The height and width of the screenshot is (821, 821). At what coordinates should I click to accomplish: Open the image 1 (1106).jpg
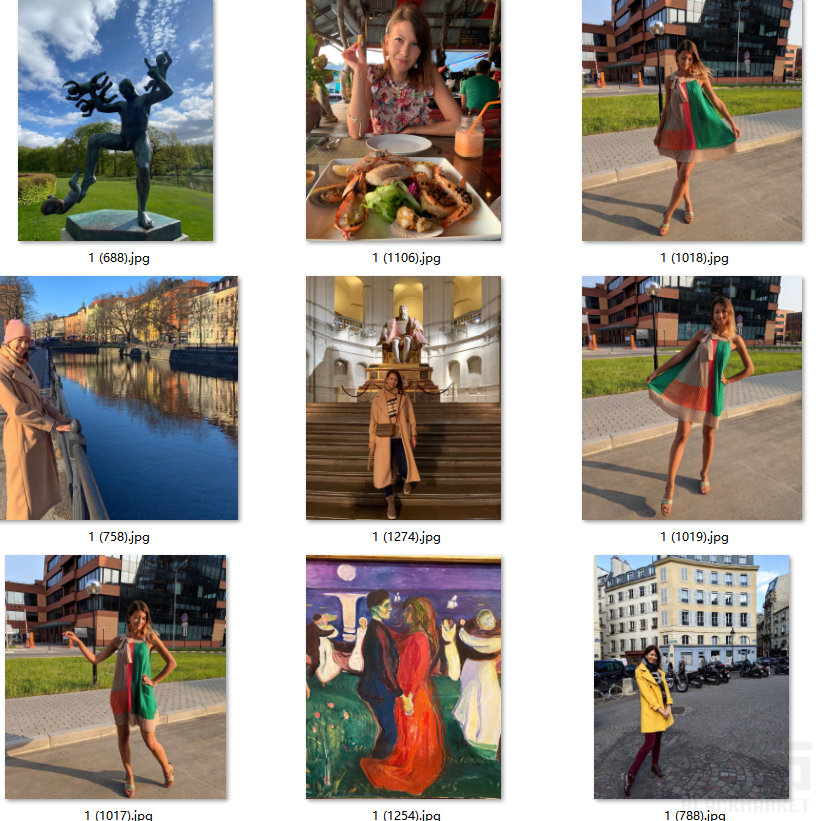pos(403,120)
